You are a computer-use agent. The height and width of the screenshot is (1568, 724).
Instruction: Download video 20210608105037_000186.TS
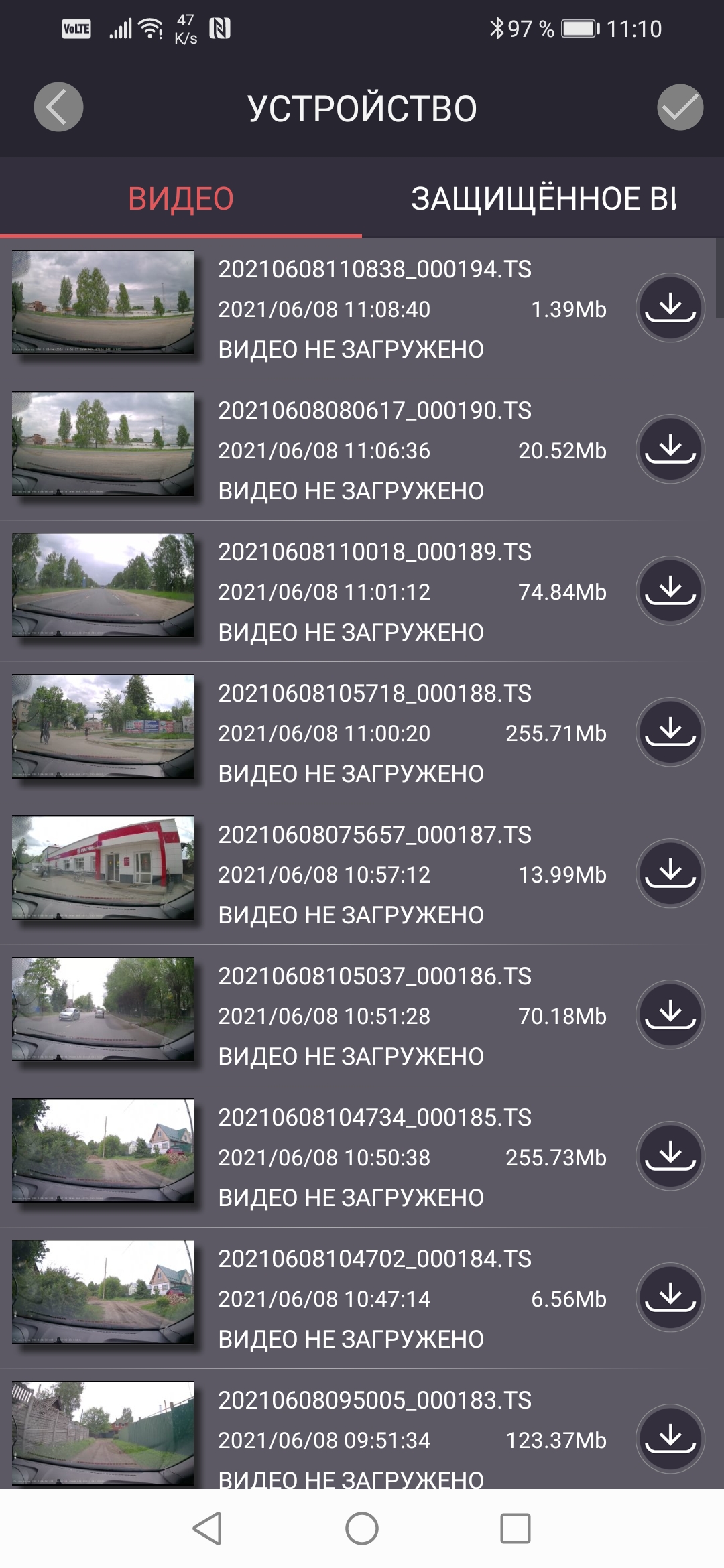tap(670, 1015)
